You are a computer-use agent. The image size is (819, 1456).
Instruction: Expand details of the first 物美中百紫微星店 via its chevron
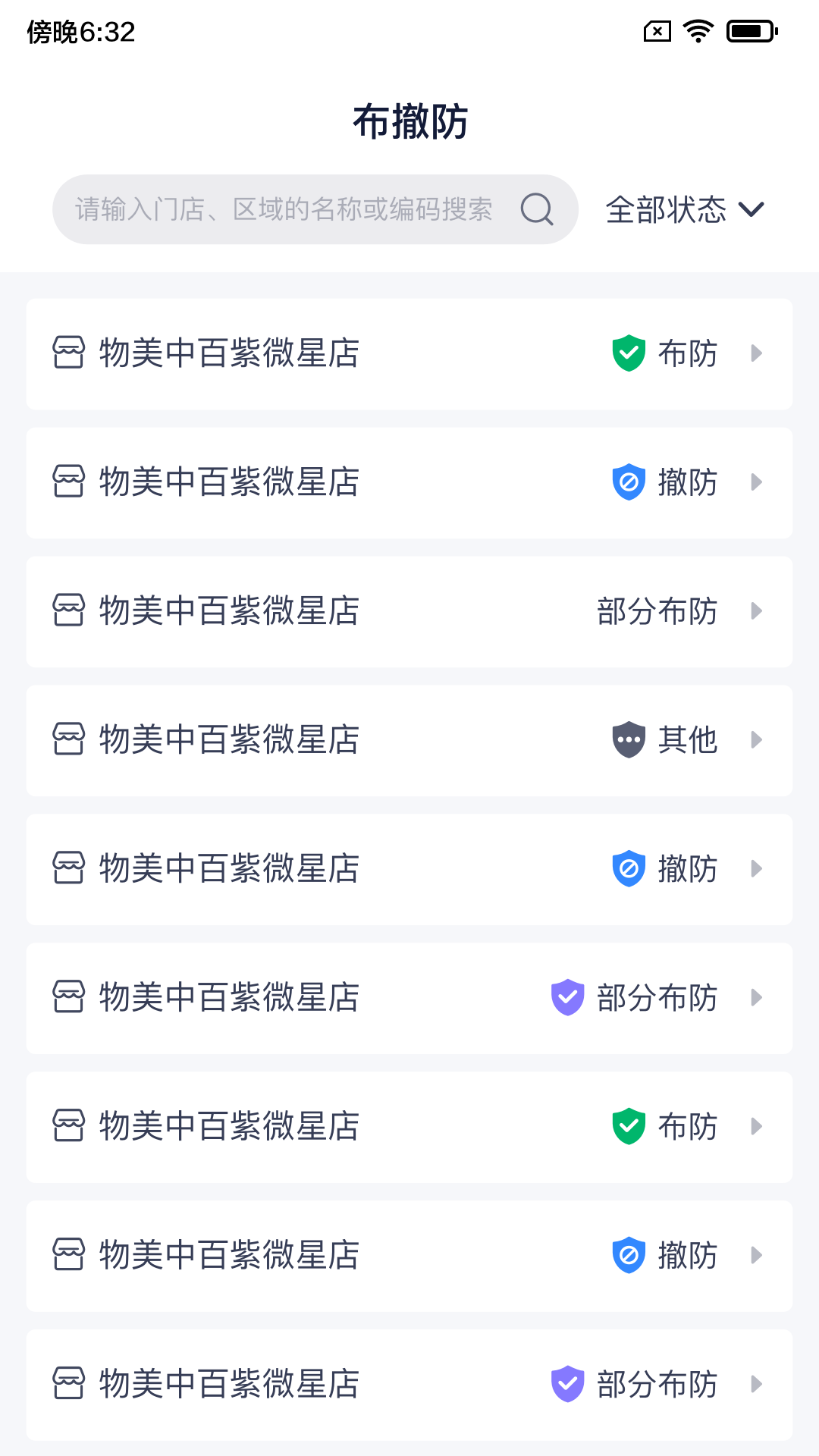[756, 353]
